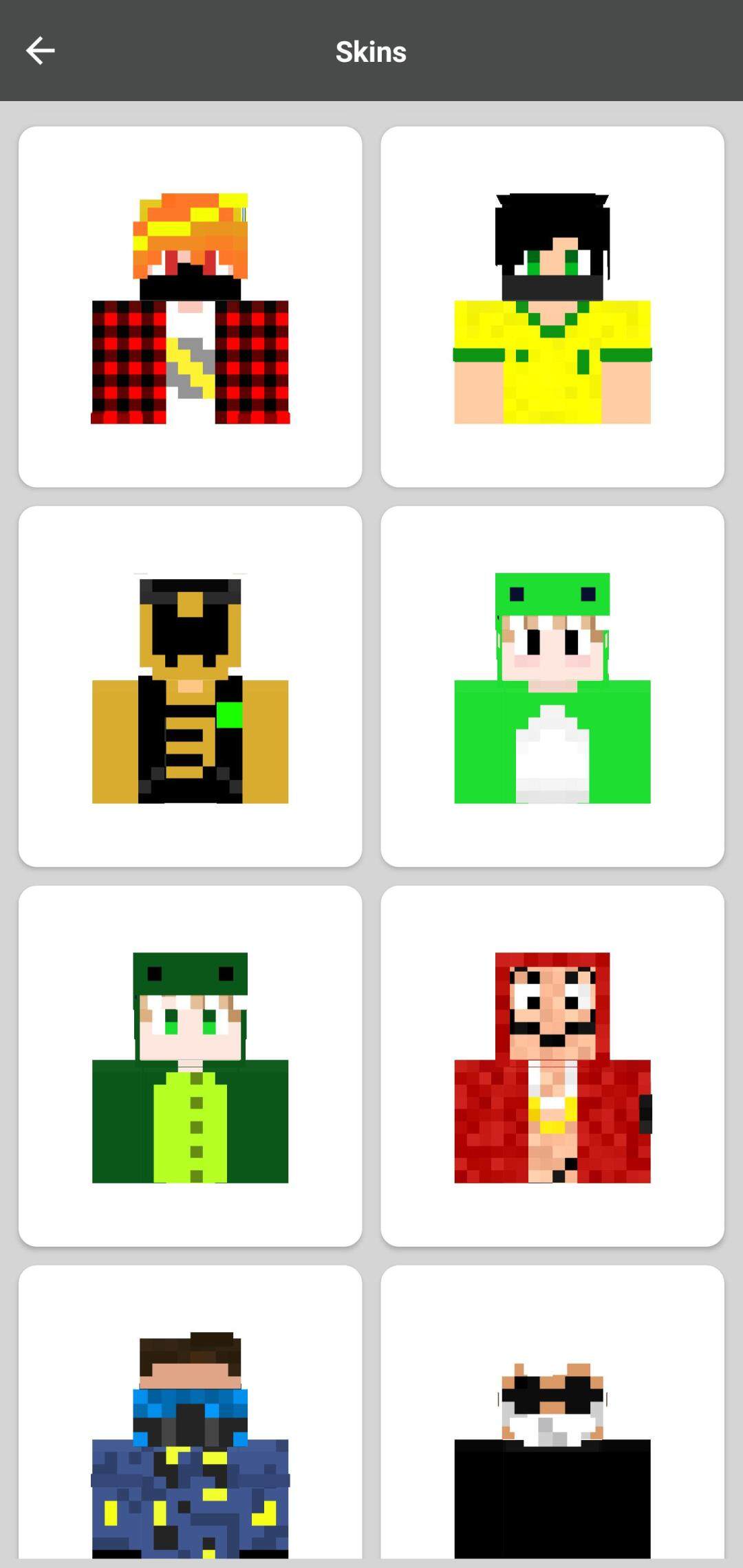743x1568 pixels.
Task: Open the orange-haired skin with plaid jacket
Action: point(190,307)
